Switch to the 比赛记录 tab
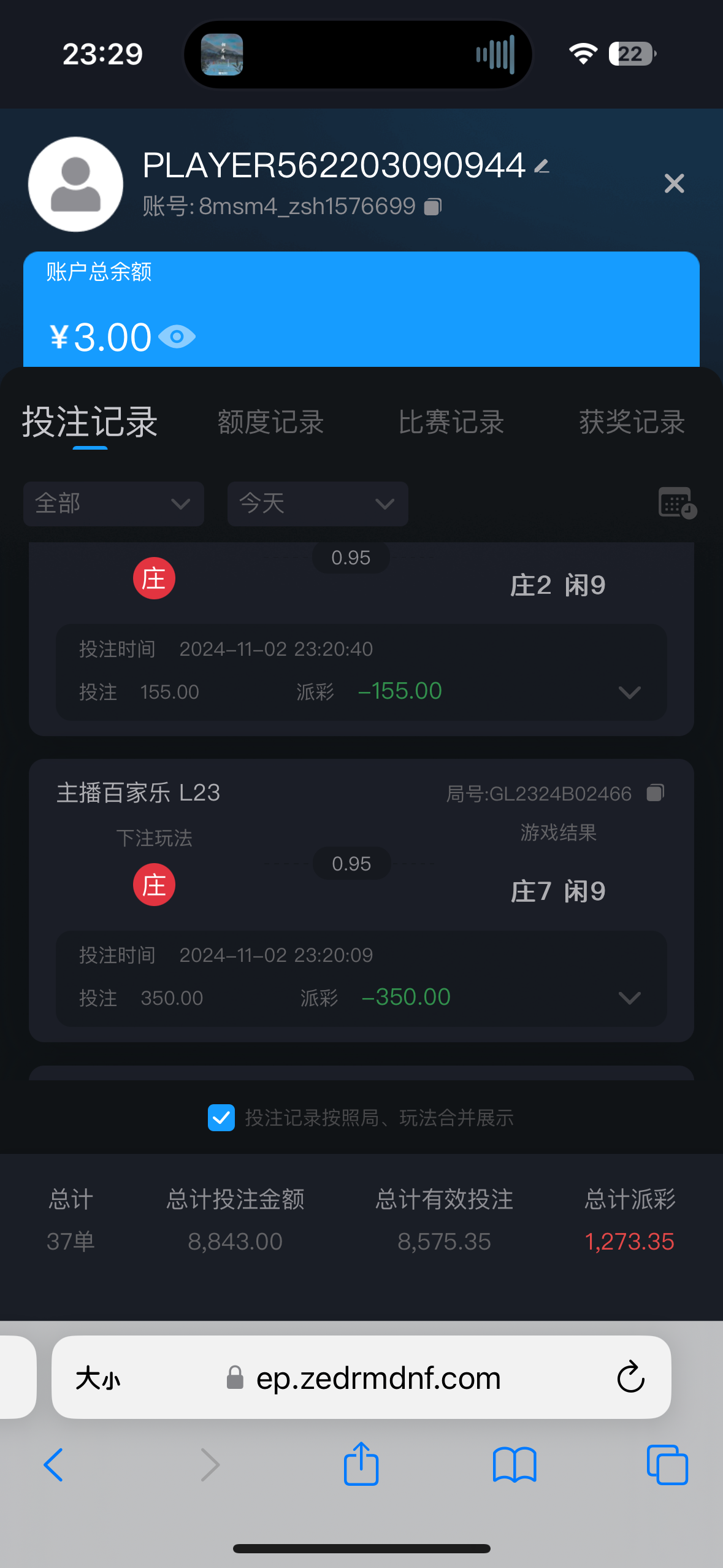 (x=451, y=422)
